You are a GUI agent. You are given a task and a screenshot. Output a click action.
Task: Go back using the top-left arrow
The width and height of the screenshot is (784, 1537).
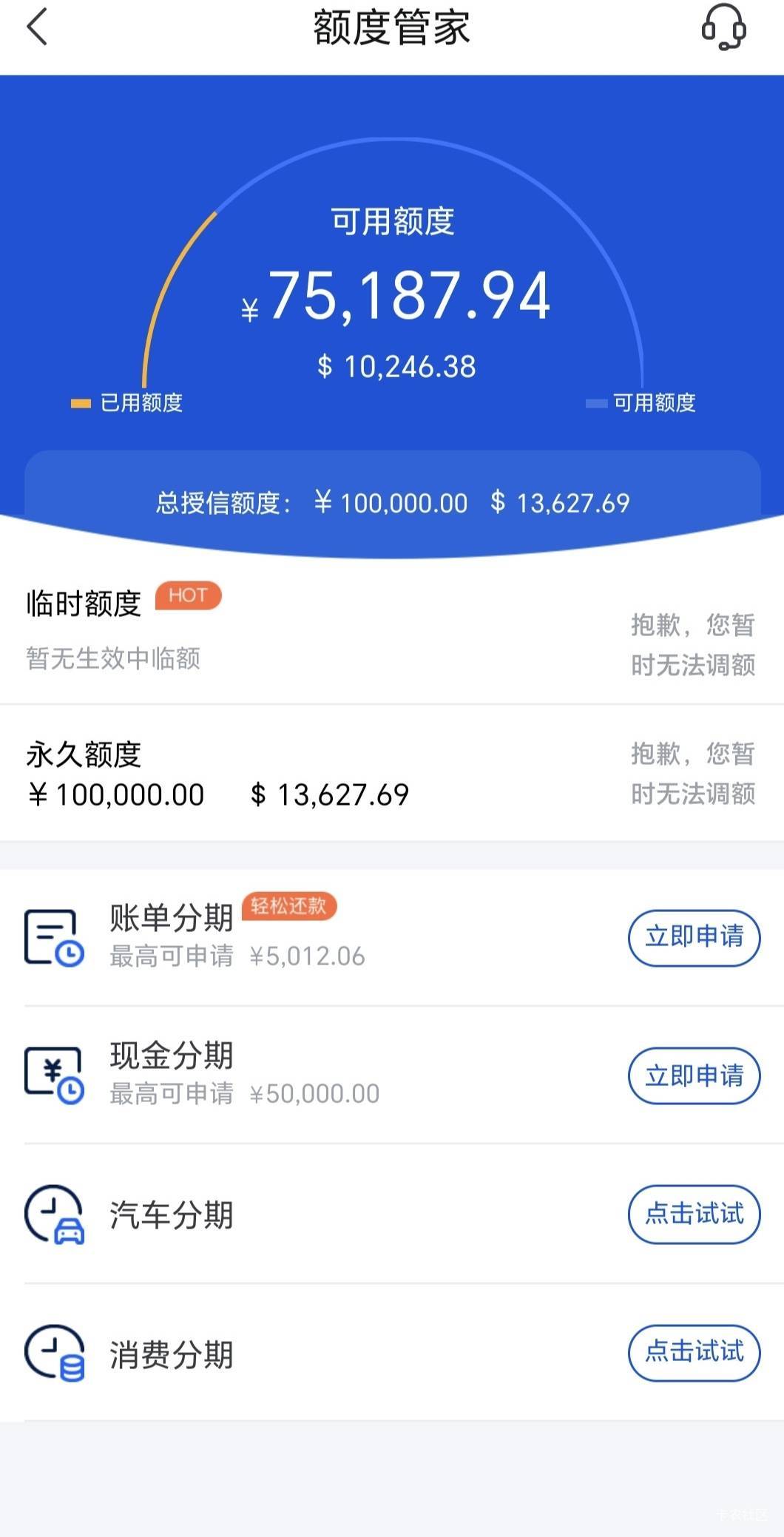[37, 27]
